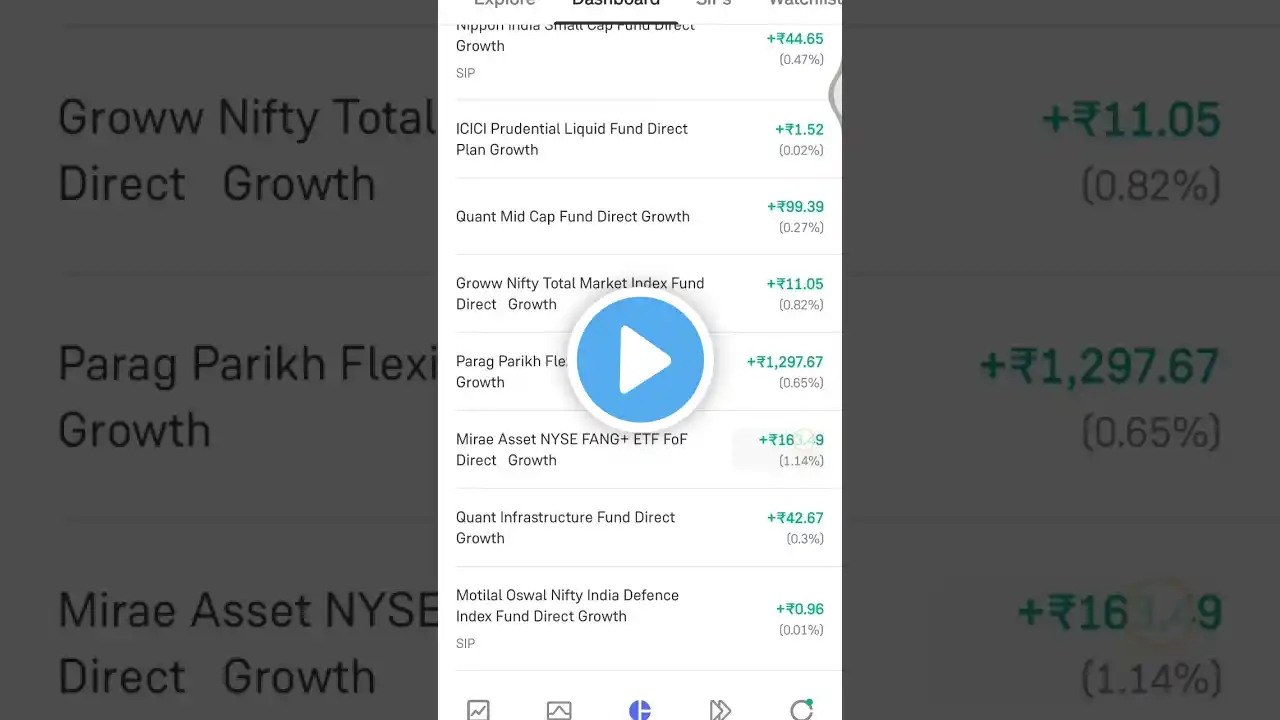Play the video with the center play button
This screenshot has height=720, width=1280.
tap(640, 360)
